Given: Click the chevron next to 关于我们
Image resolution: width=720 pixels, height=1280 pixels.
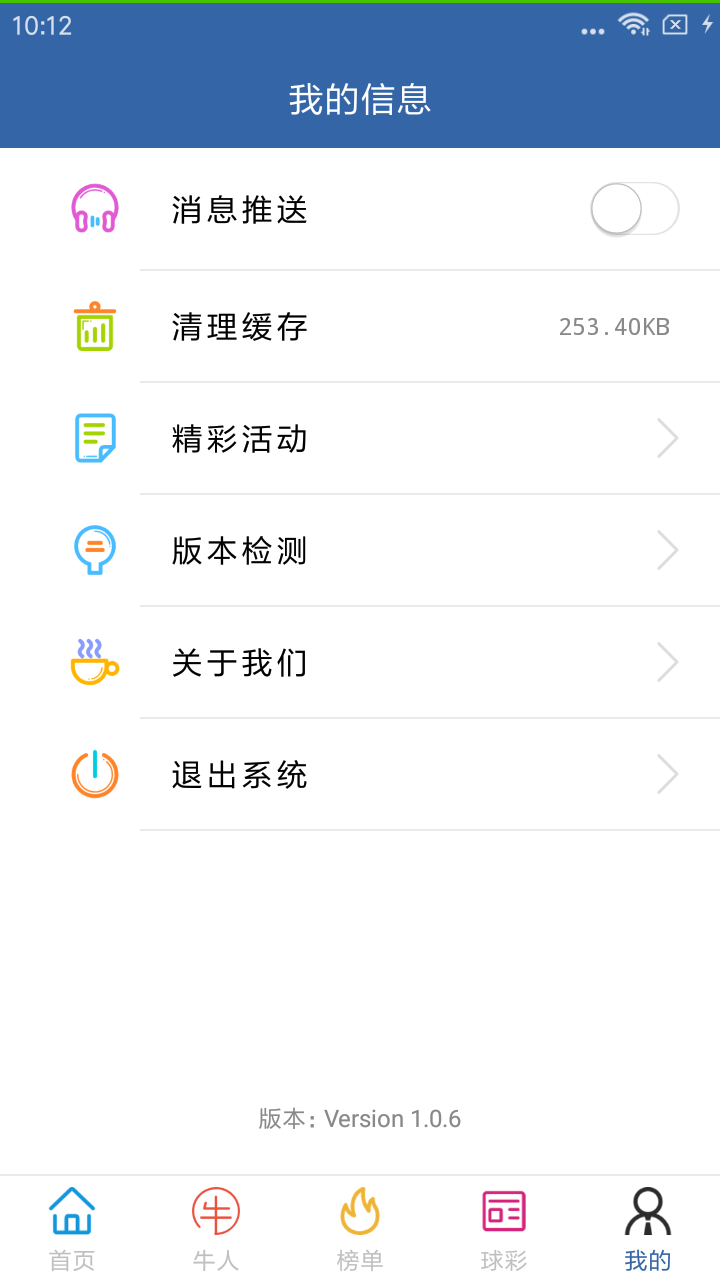Looking at the screenshot, I should click(667, 662).
